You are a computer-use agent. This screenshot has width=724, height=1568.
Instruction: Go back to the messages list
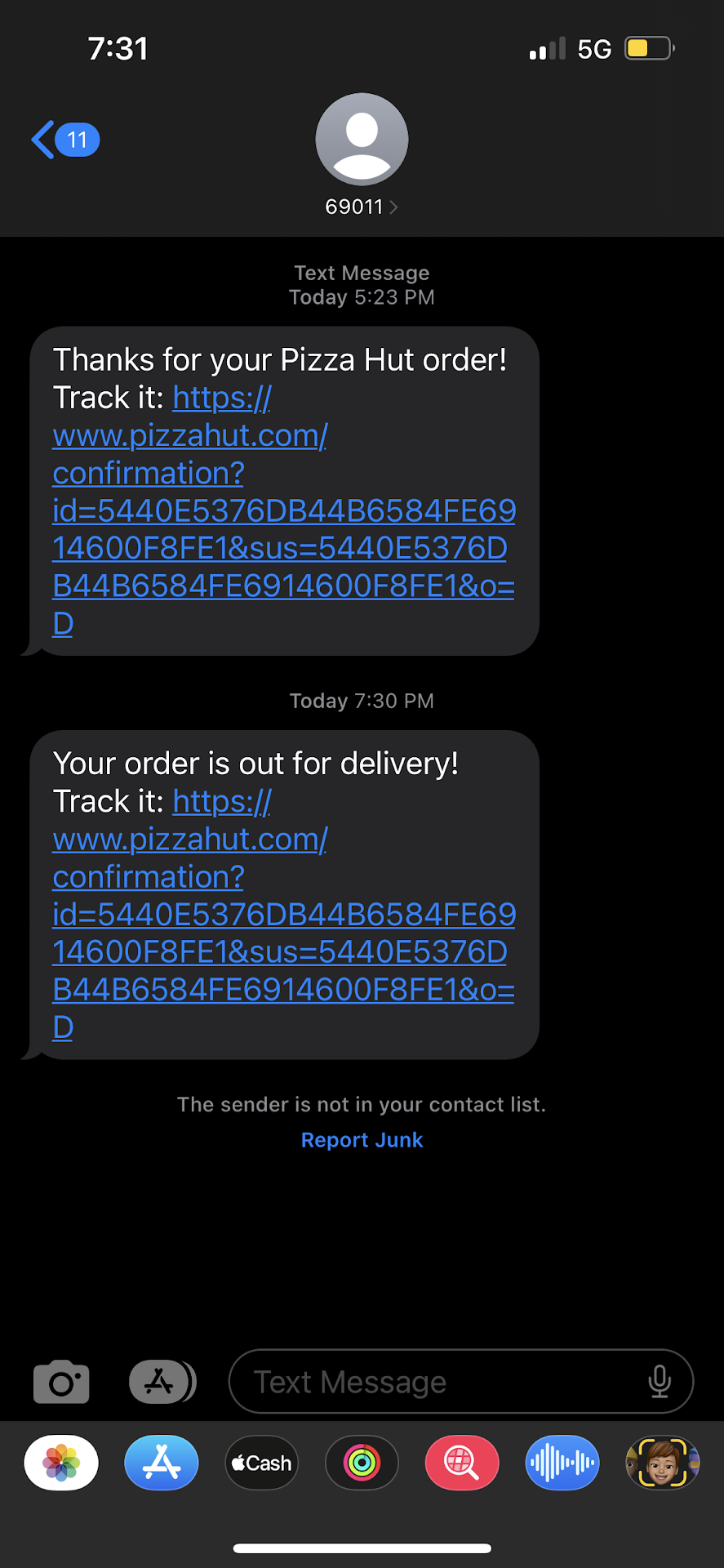(x=65, y=140)
